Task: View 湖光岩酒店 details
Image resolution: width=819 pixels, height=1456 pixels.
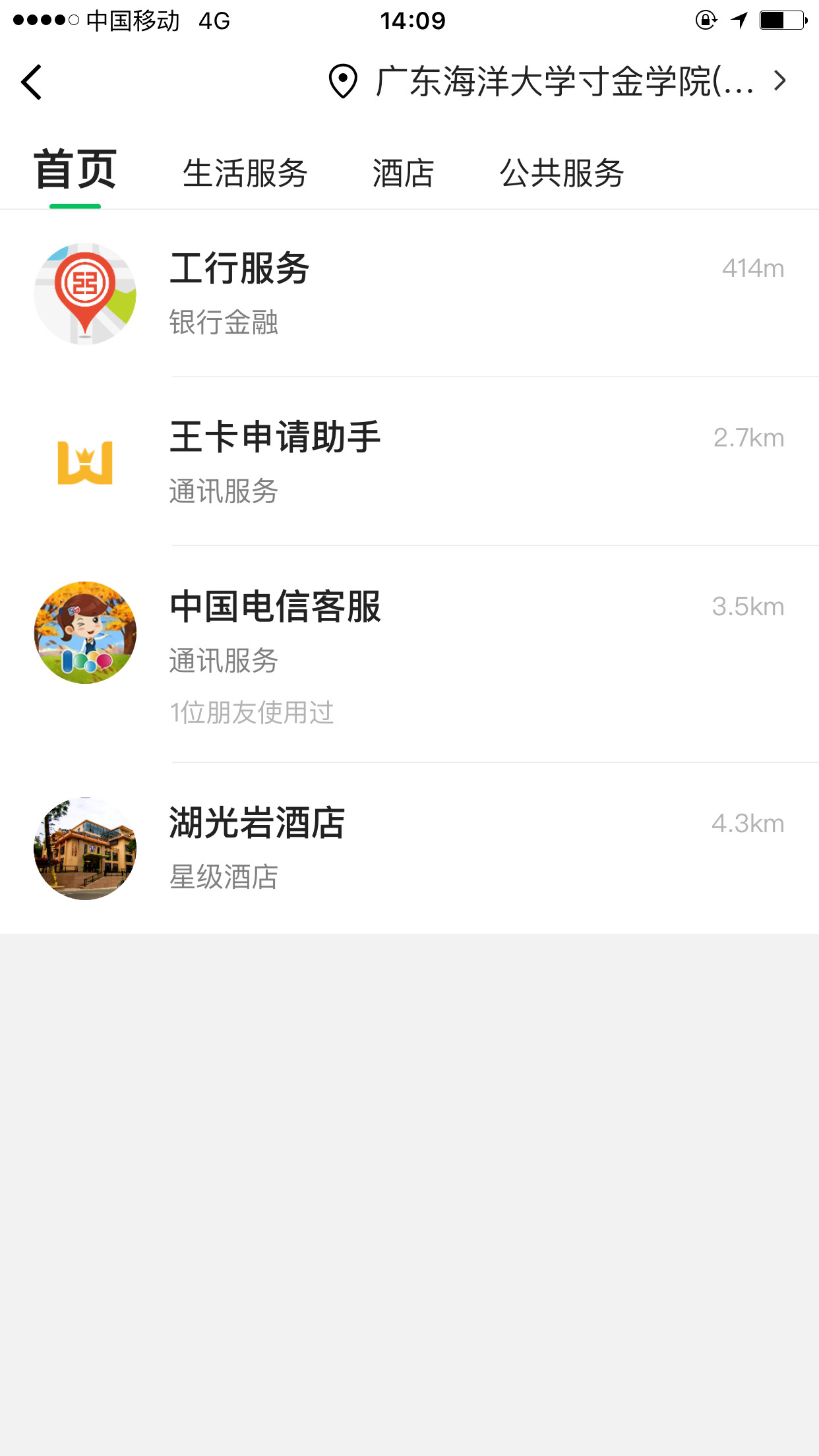Action: click(409, 848)
